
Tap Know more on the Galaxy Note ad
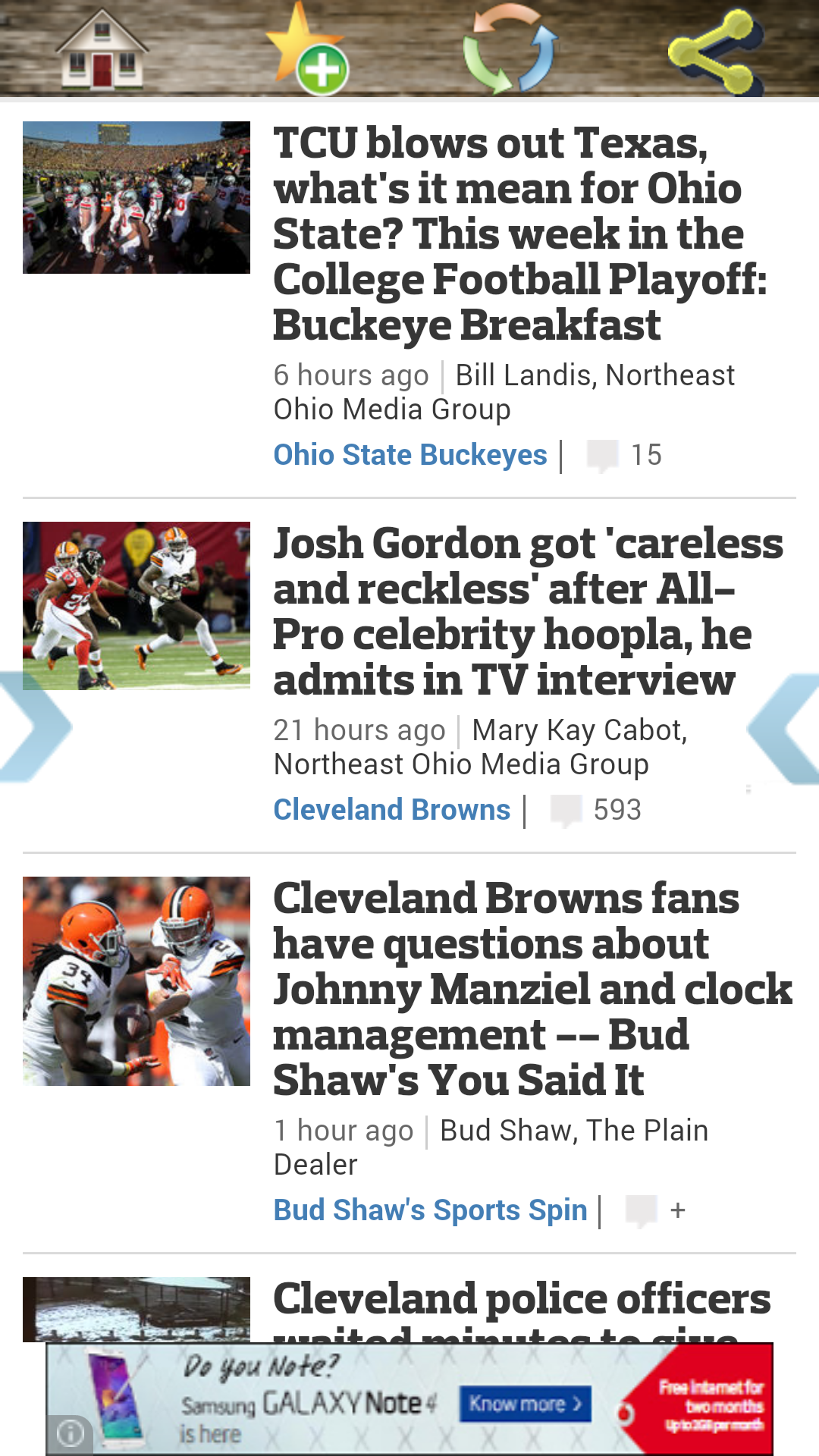pyautogui.click(x=523, y=1404)
